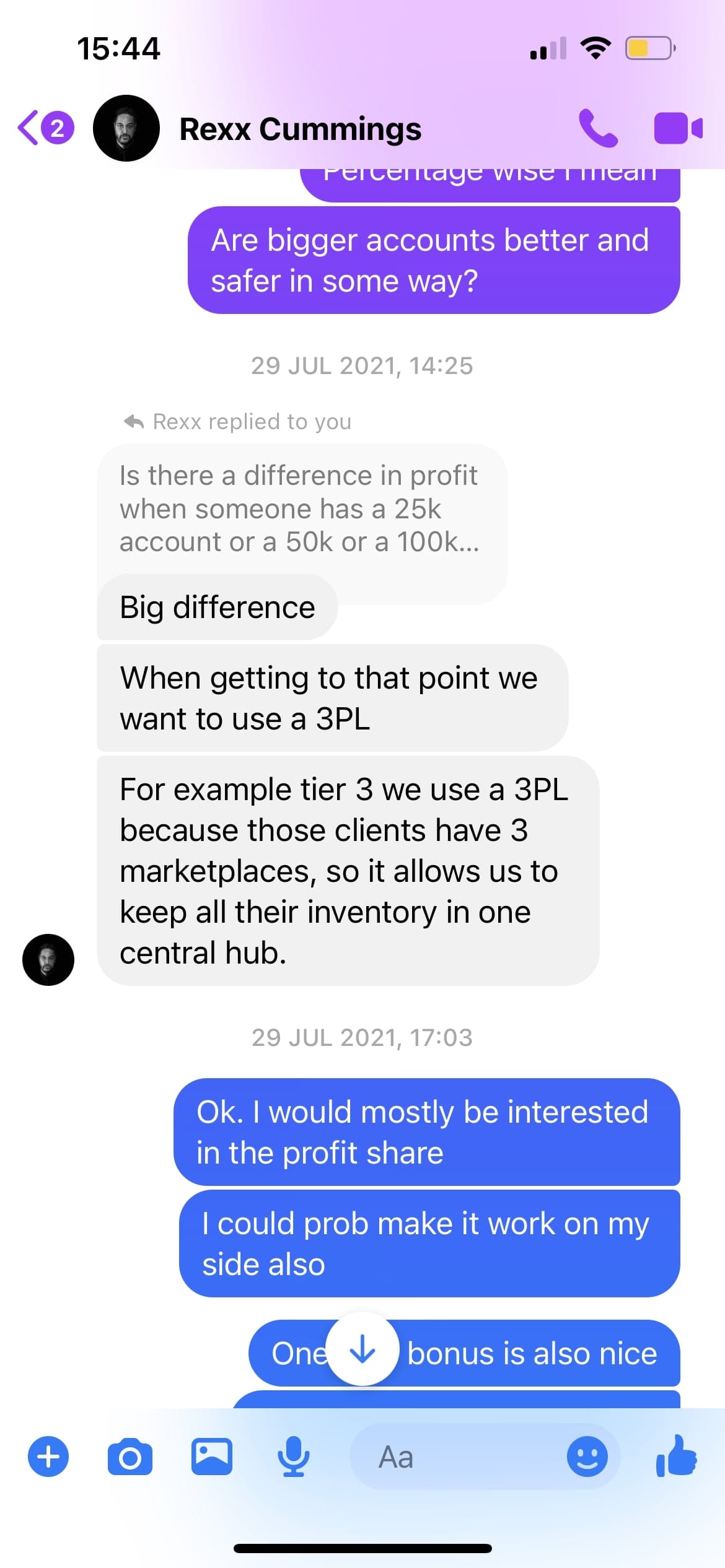Open the emoji picker

(x=586, y=1457)
